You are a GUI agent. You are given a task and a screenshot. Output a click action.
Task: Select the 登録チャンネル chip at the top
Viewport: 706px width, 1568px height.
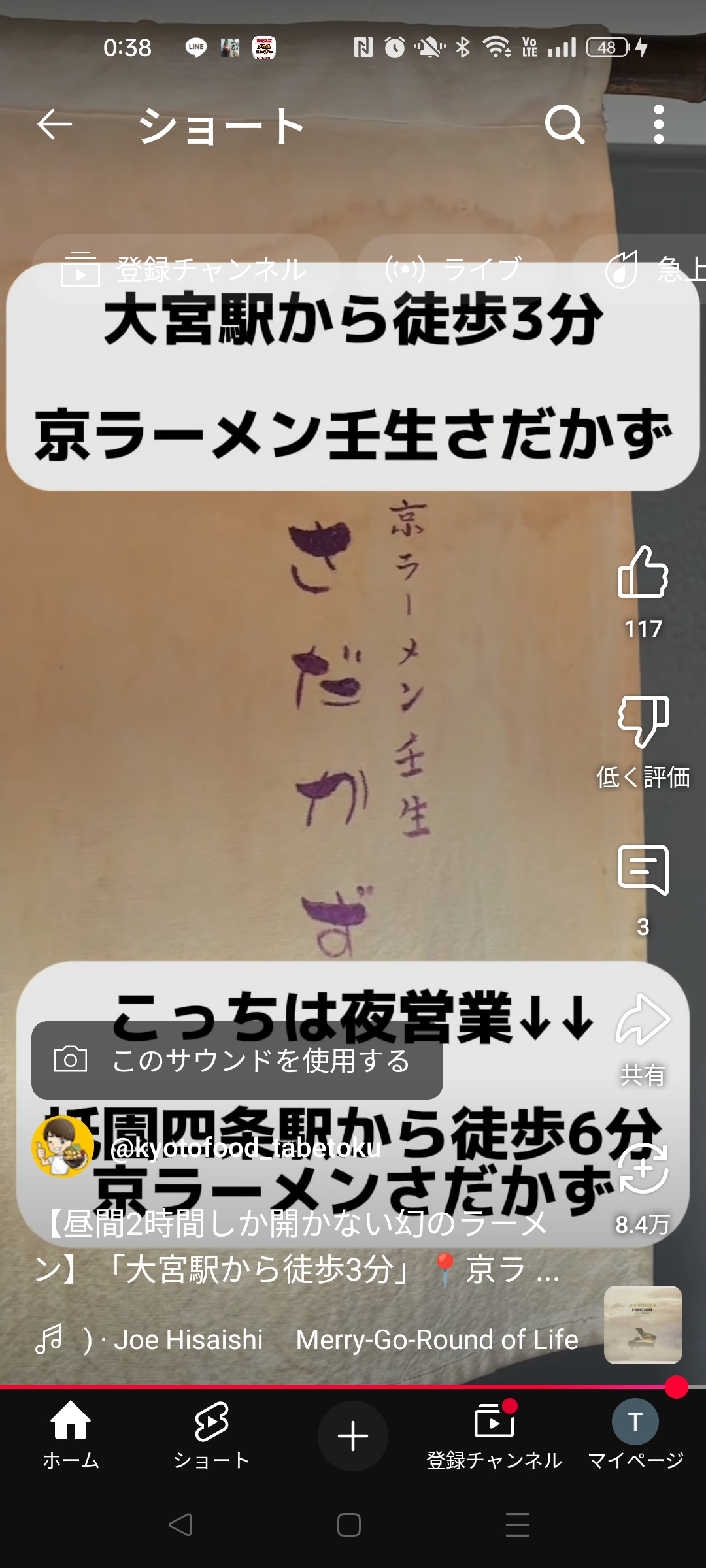[186, 269]
